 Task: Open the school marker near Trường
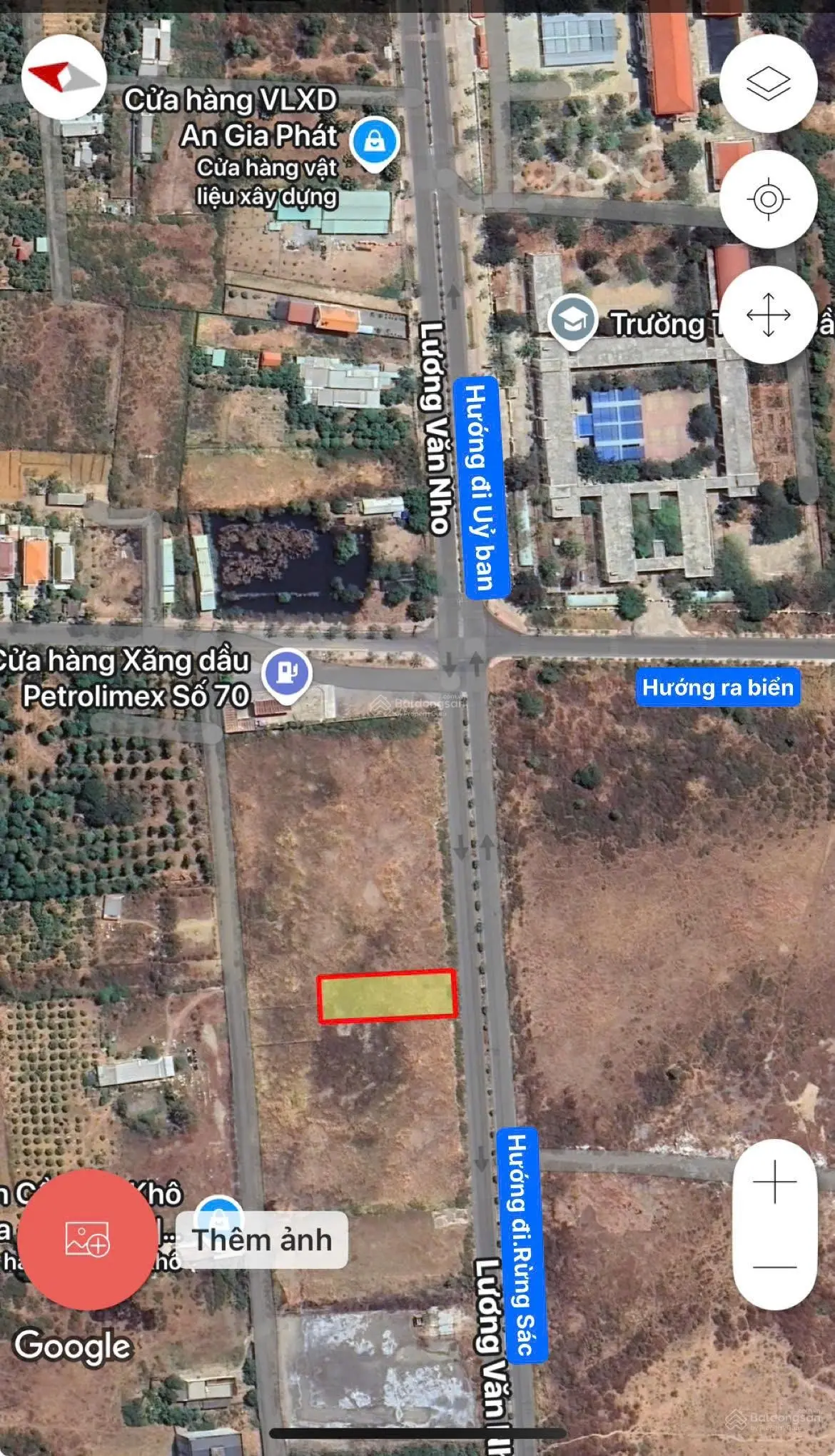coord(572,321)
